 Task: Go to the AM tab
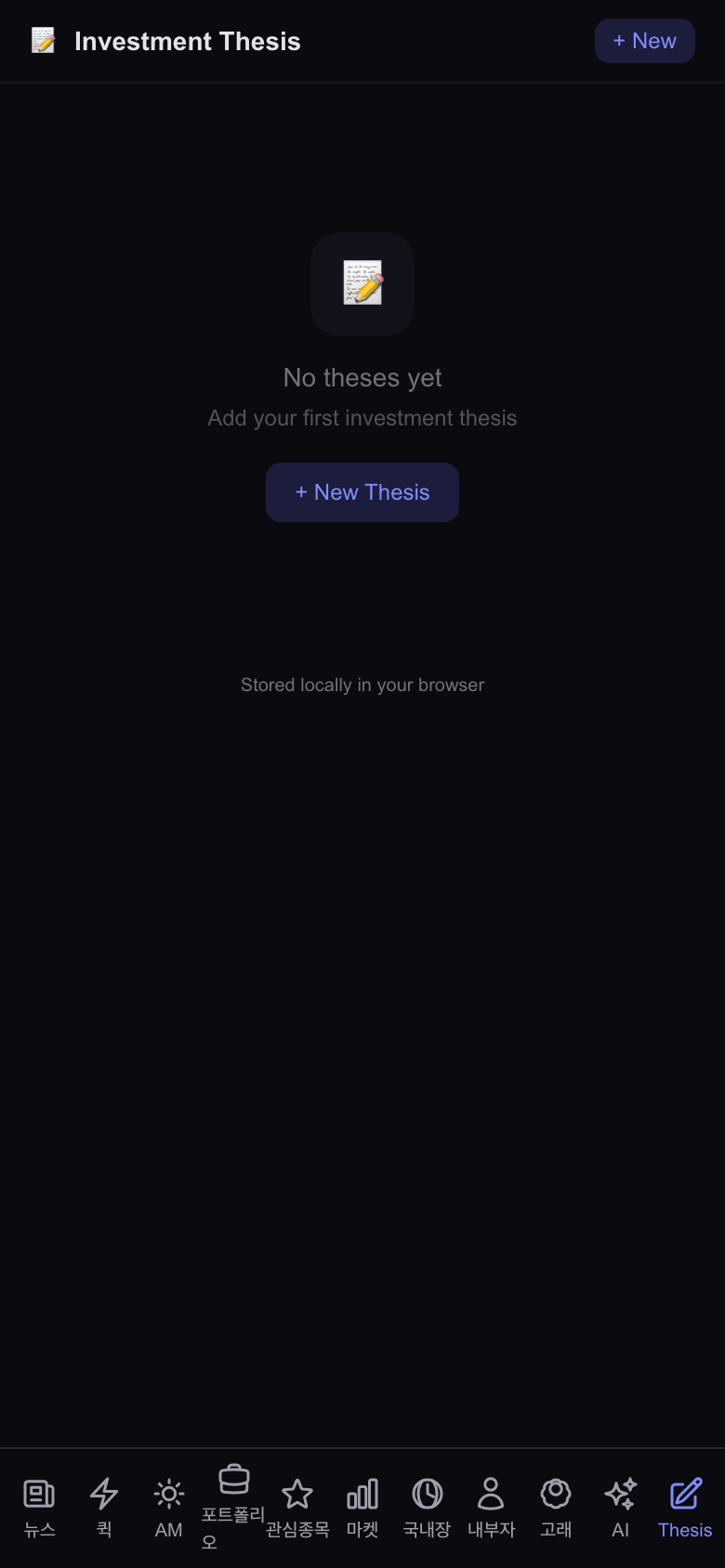(x=168, y=1508)
